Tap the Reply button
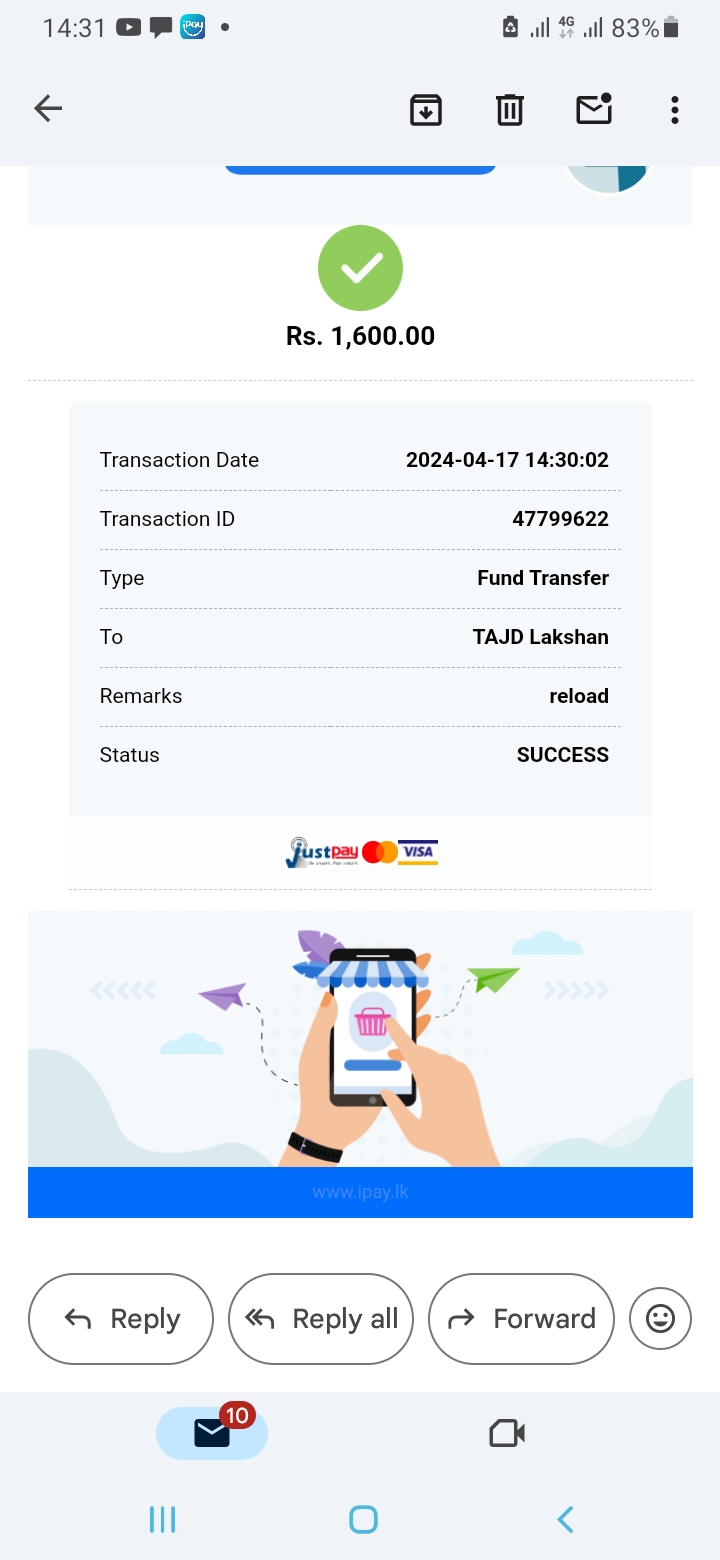 point(121,1319)
